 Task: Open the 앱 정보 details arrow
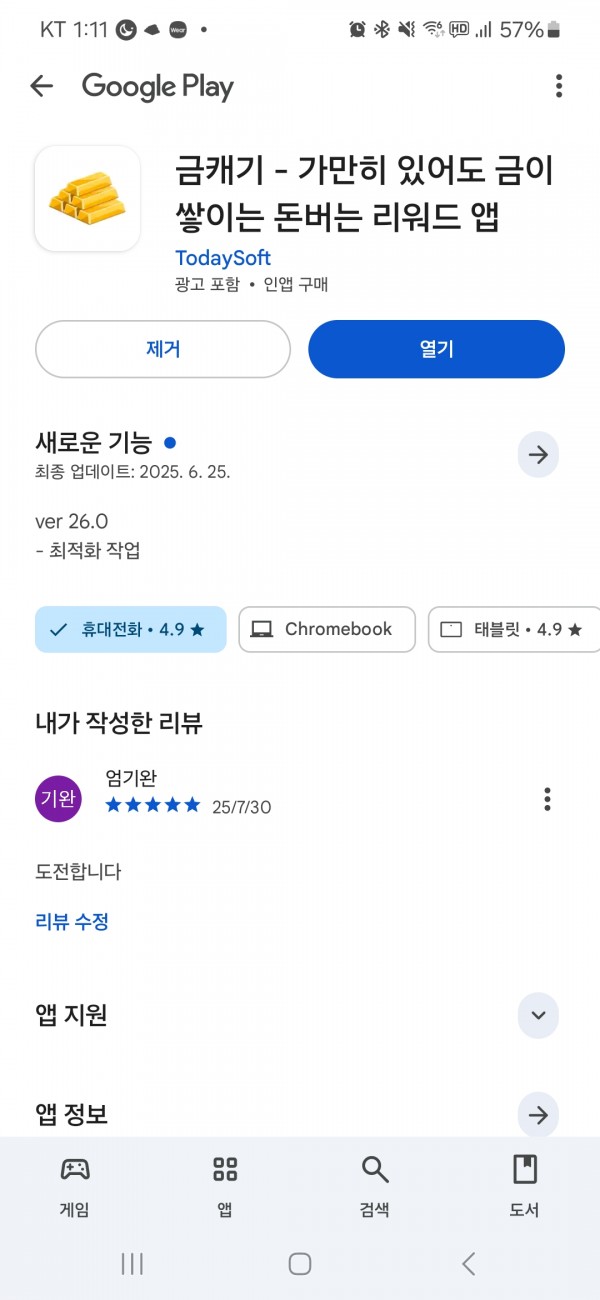(x=538, y=1115)
